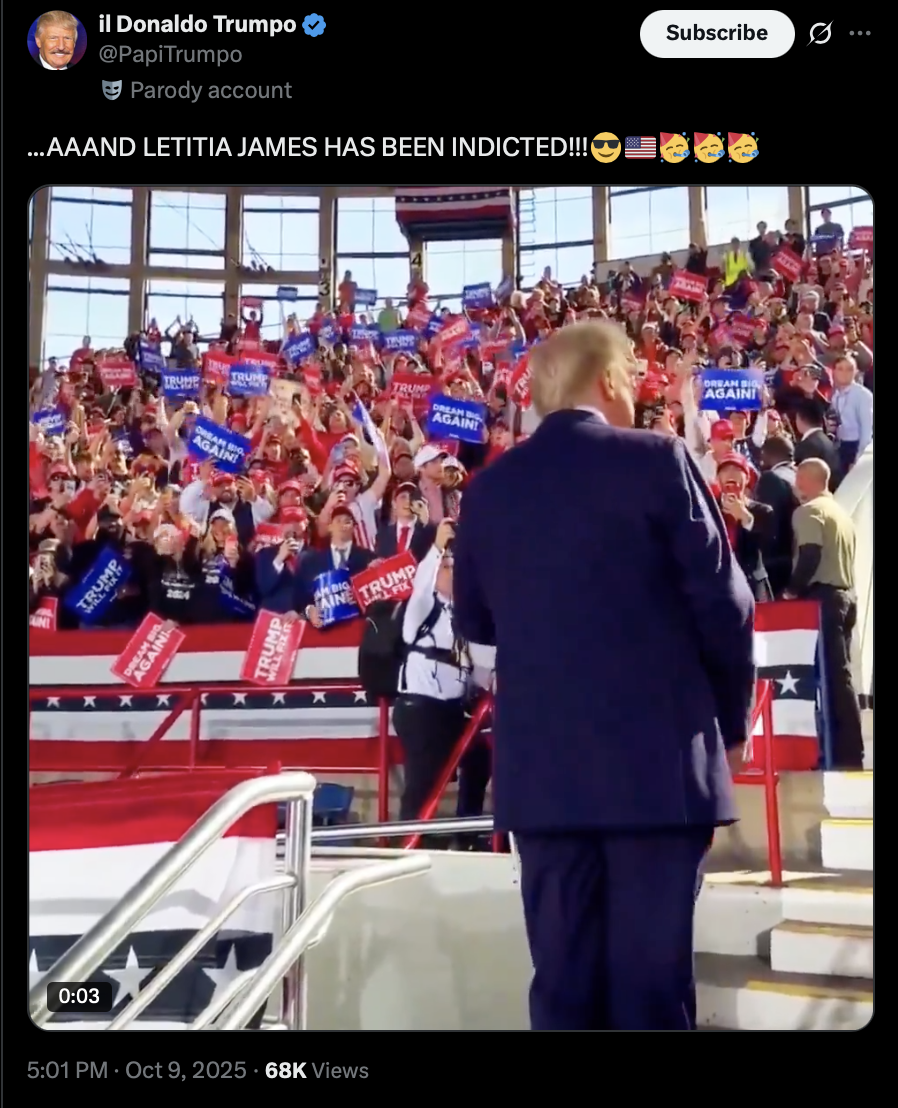Open the @PapiTrumpo handle link
This screenshot has width=898, height=1108.
point(170,54)
